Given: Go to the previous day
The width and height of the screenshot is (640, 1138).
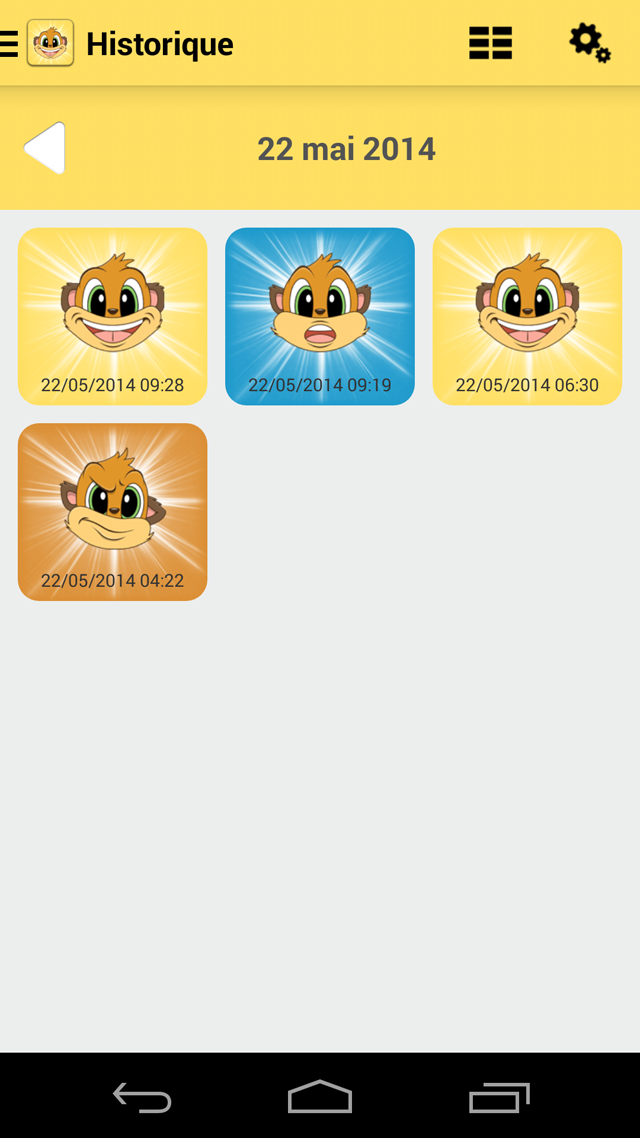Looking at the screenshot, I should [x=45, y=149].
